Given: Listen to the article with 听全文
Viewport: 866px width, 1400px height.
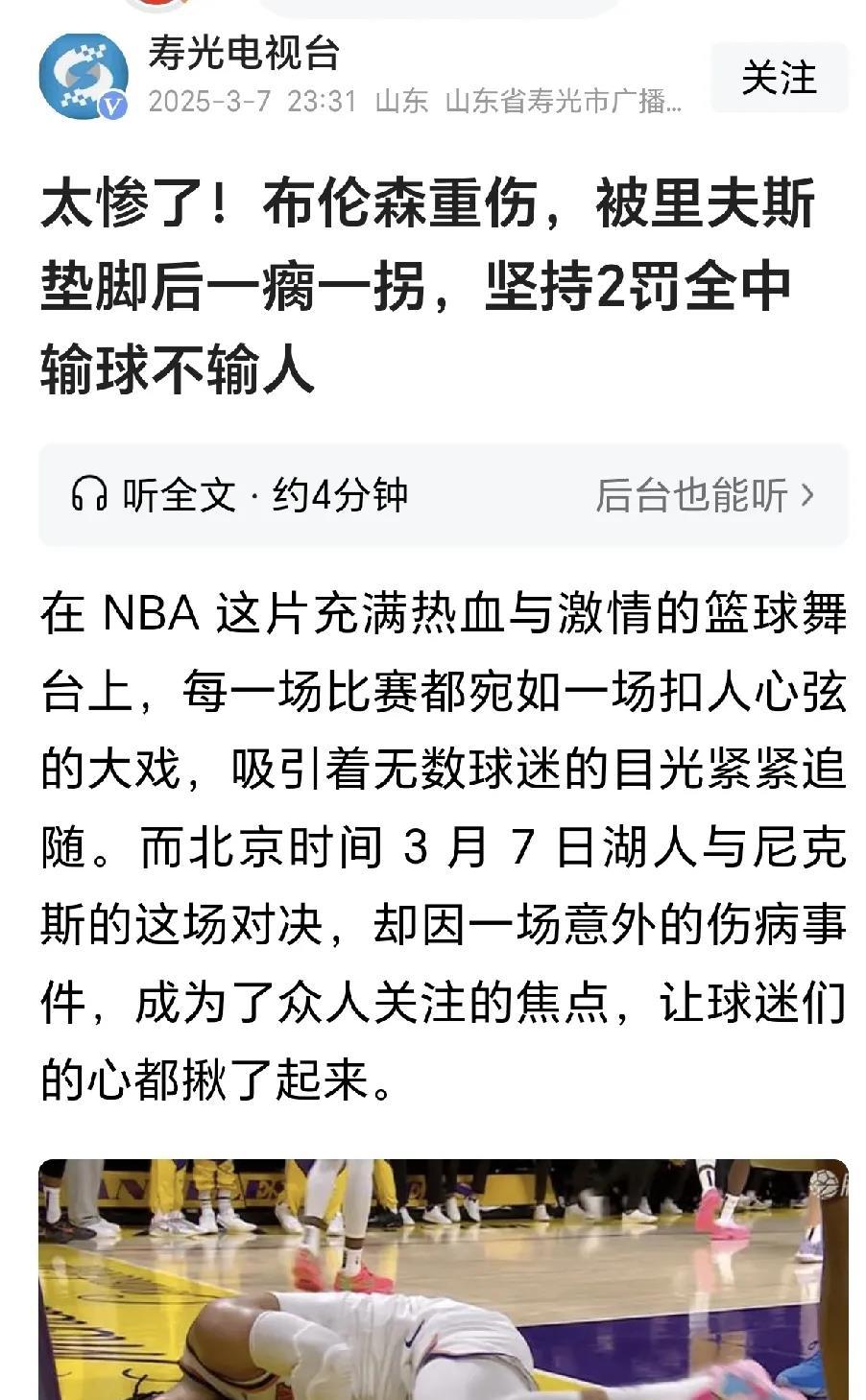Looking at the screenshot, I should 240,495.
